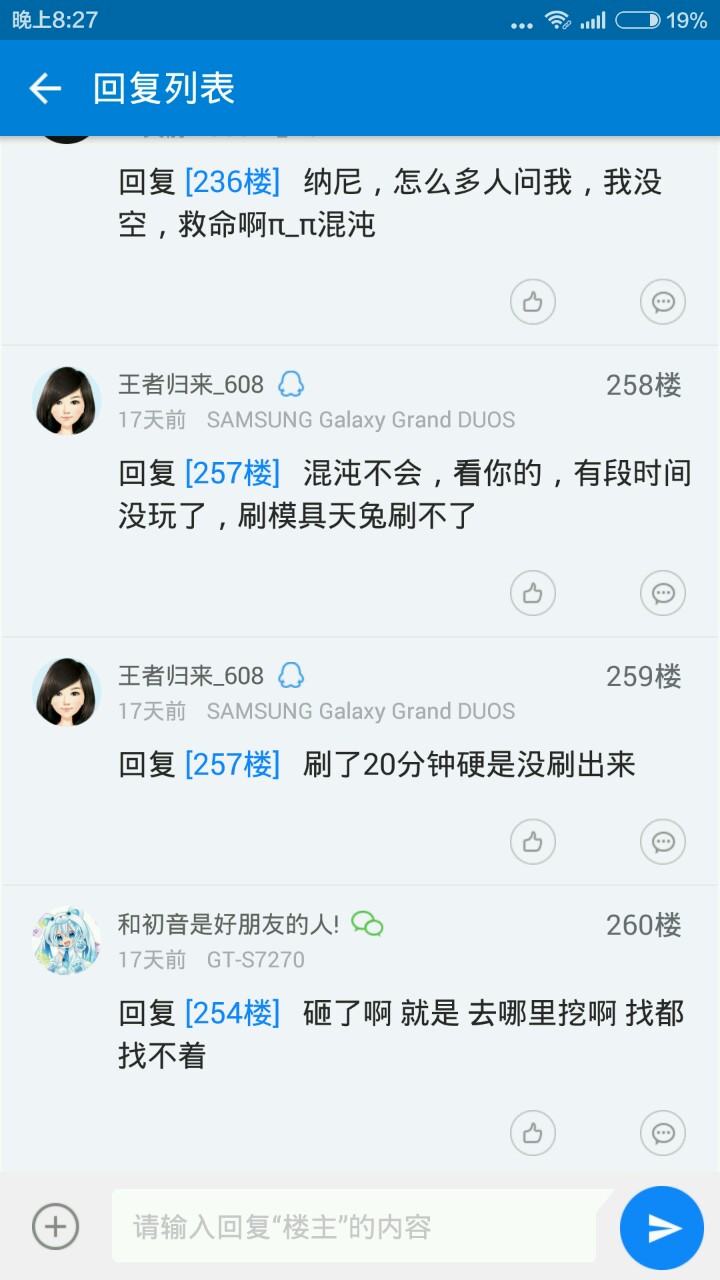
Task: Comment on the floor 259 reply
Action: 662,842
